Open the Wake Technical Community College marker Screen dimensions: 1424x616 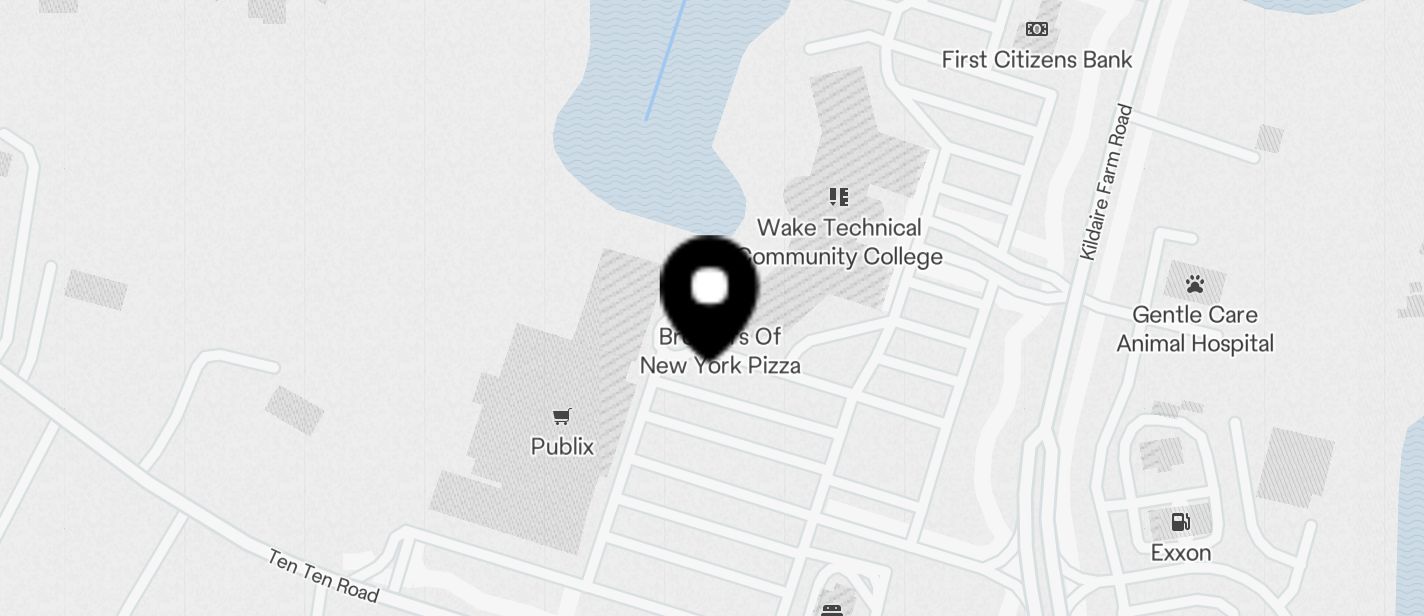tap(838, 197)
